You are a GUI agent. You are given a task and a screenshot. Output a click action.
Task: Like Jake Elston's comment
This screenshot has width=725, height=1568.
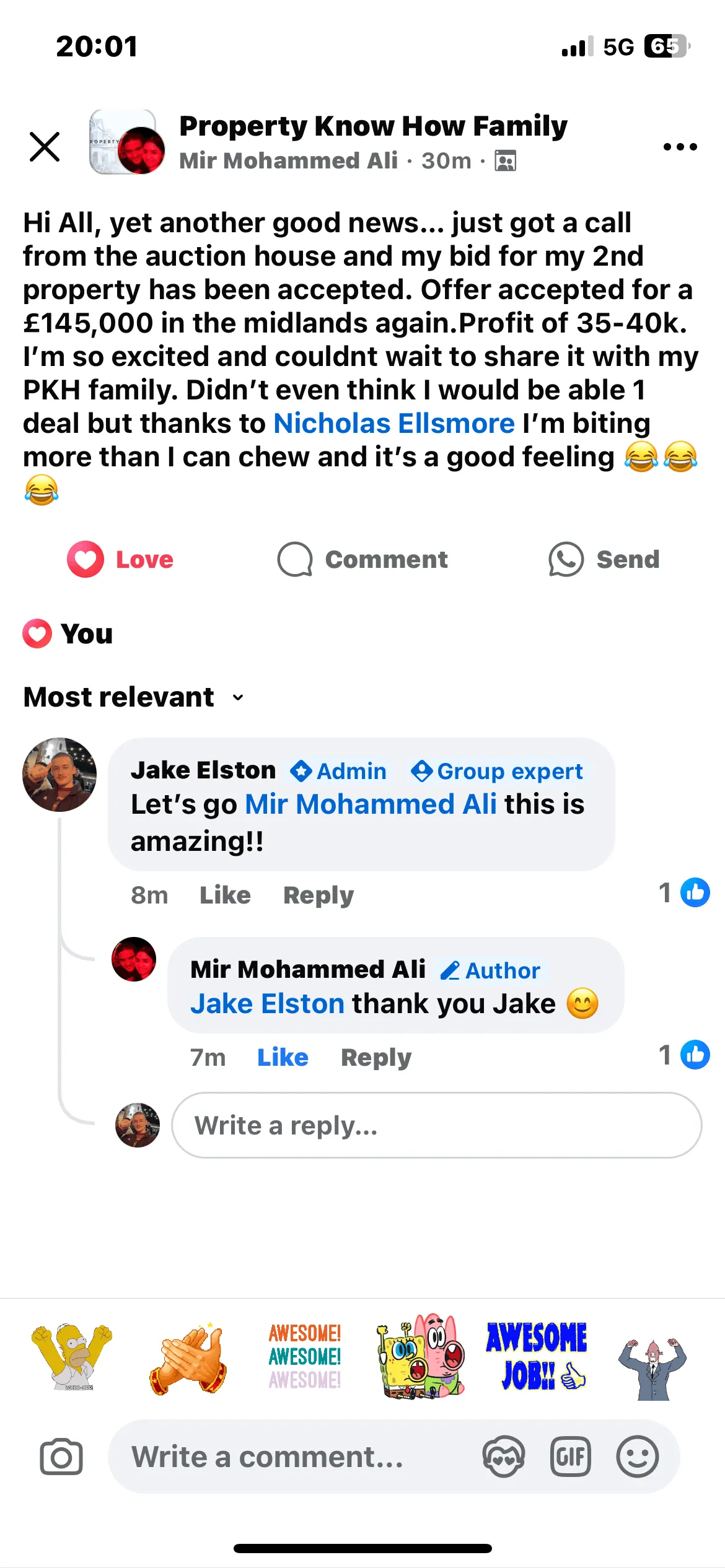[225, 895]
